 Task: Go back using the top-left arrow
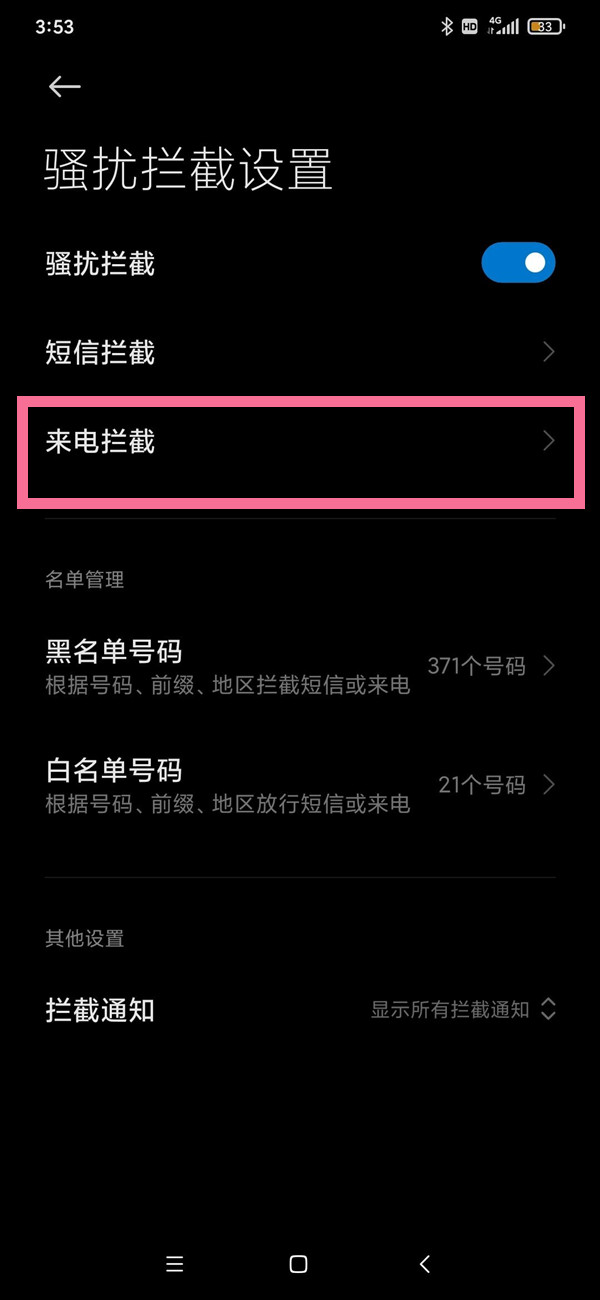(x=65, y=87)
